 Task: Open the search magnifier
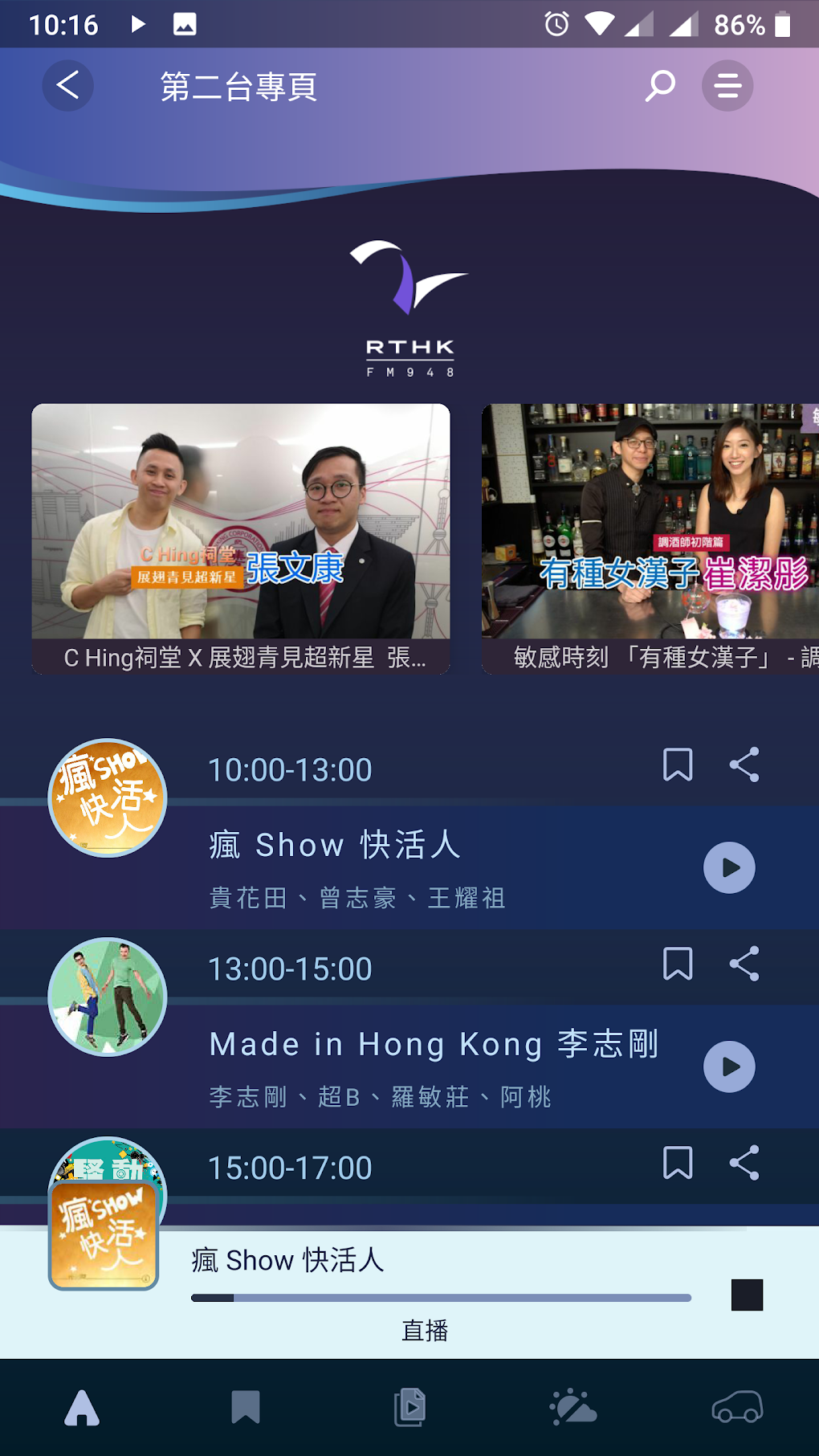660,85
